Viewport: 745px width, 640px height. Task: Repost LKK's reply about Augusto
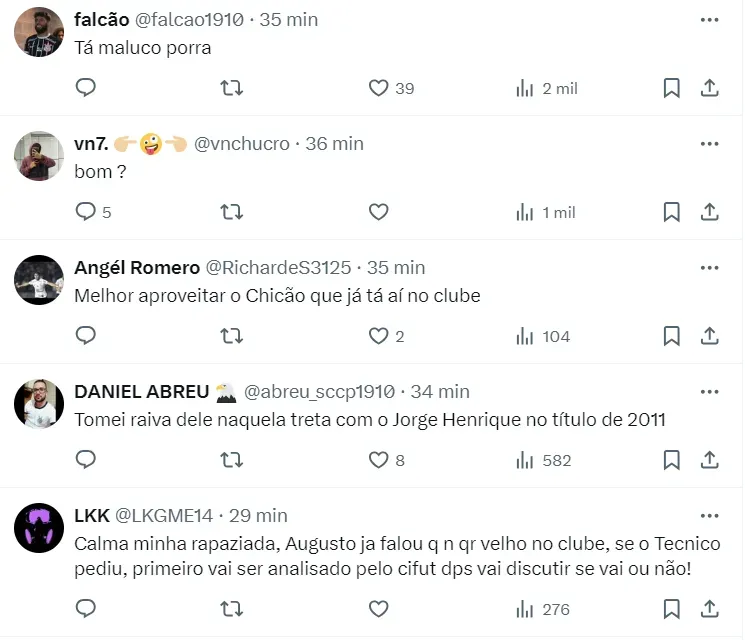231,608
